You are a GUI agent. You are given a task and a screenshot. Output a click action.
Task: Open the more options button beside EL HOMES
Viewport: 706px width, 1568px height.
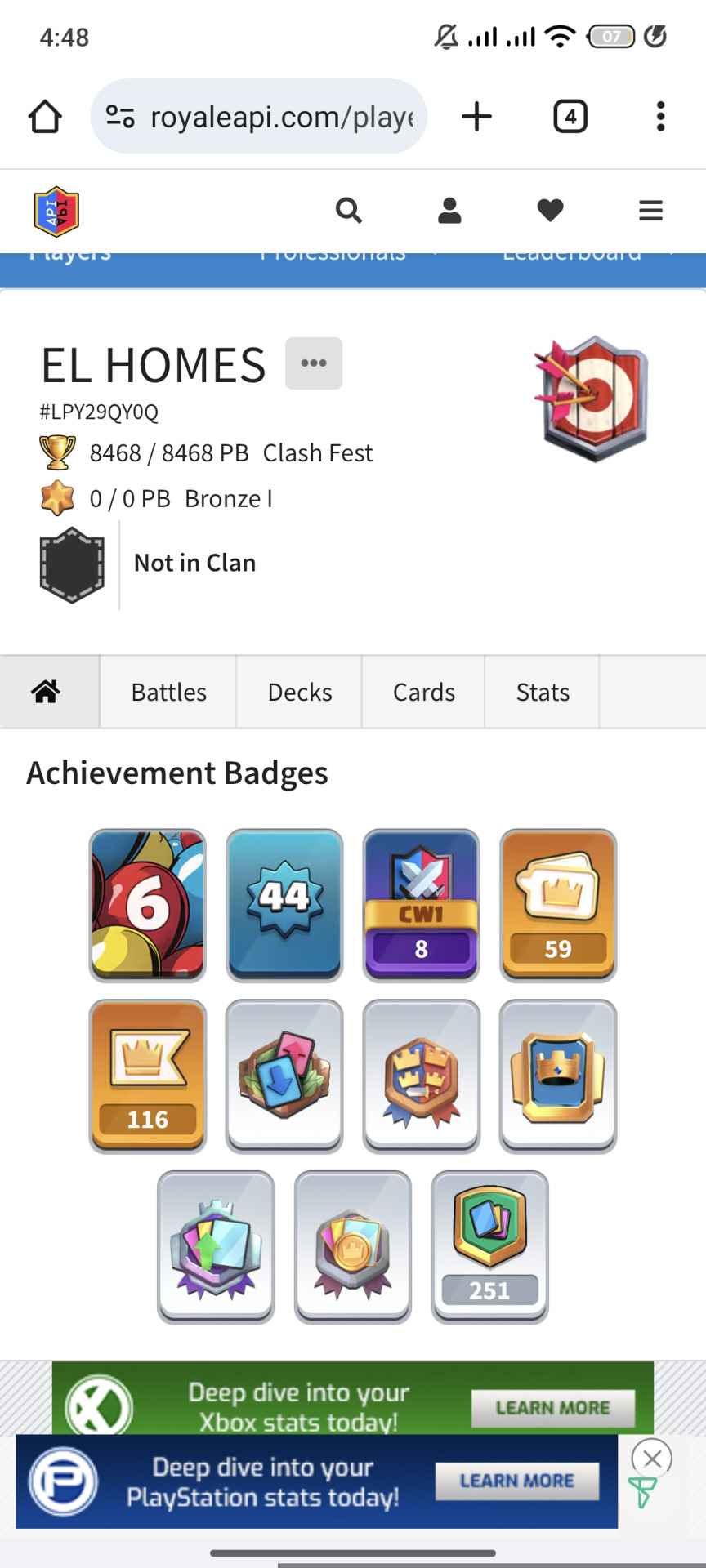[x=314, y=363]
